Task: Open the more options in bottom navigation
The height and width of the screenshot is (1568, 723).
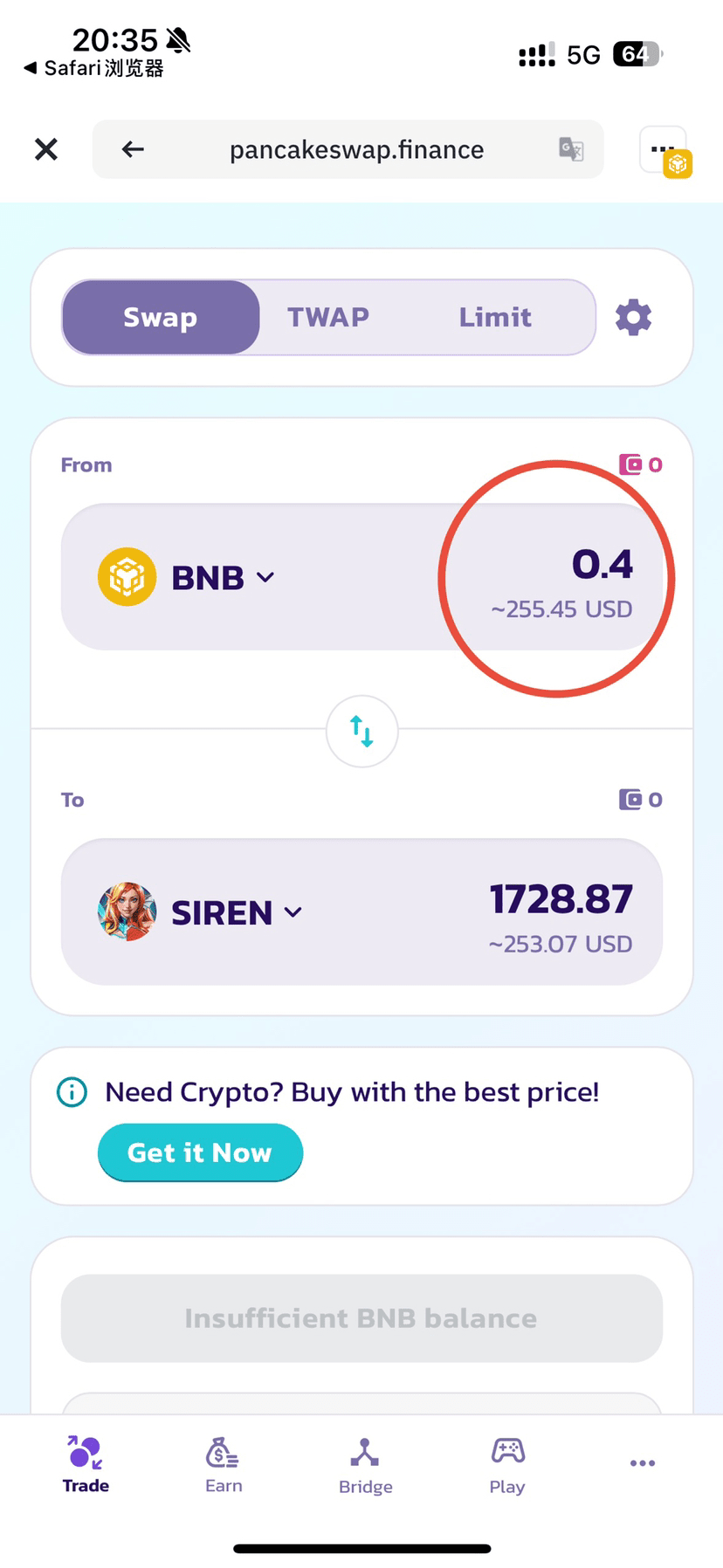Action: click(643, 1463)
